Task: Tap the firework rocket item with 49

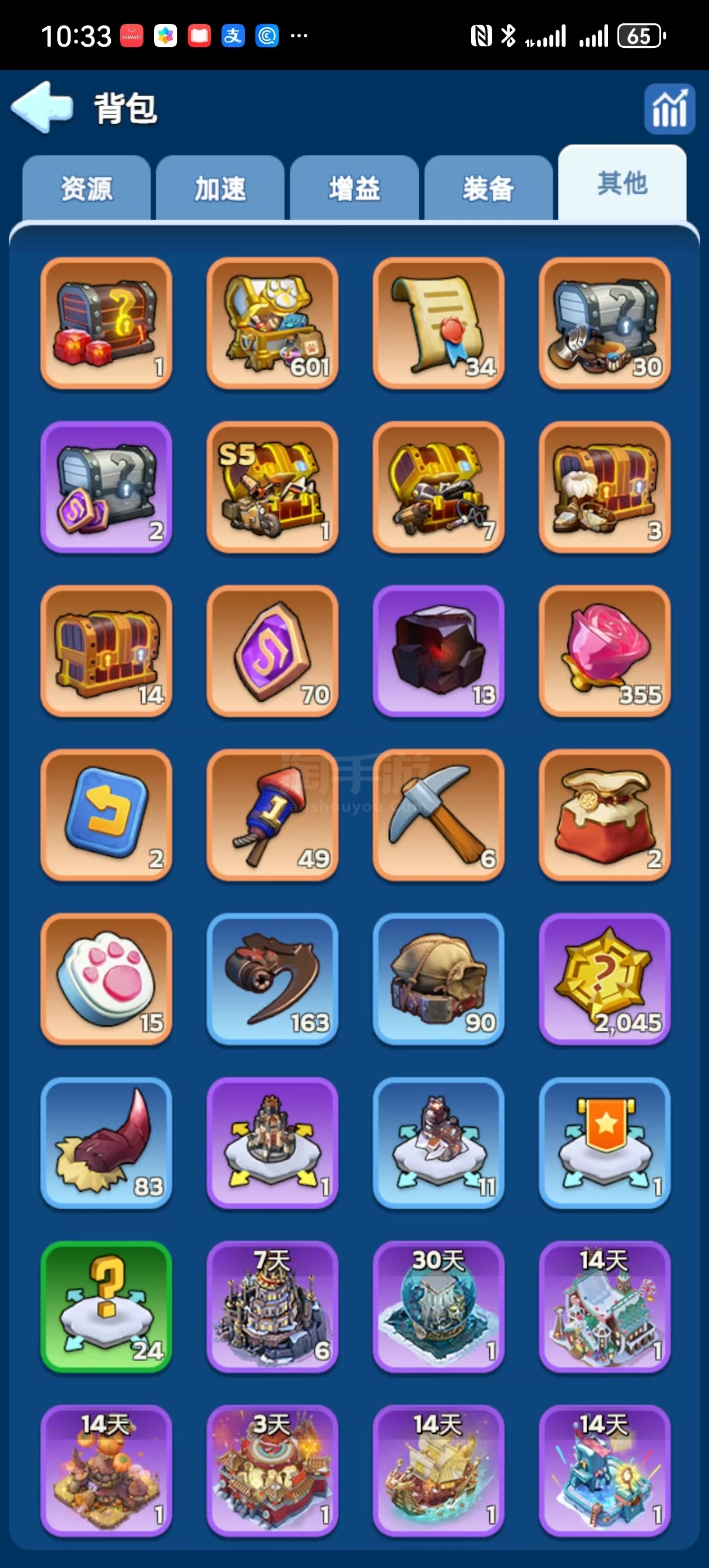Action: (272, 814)
